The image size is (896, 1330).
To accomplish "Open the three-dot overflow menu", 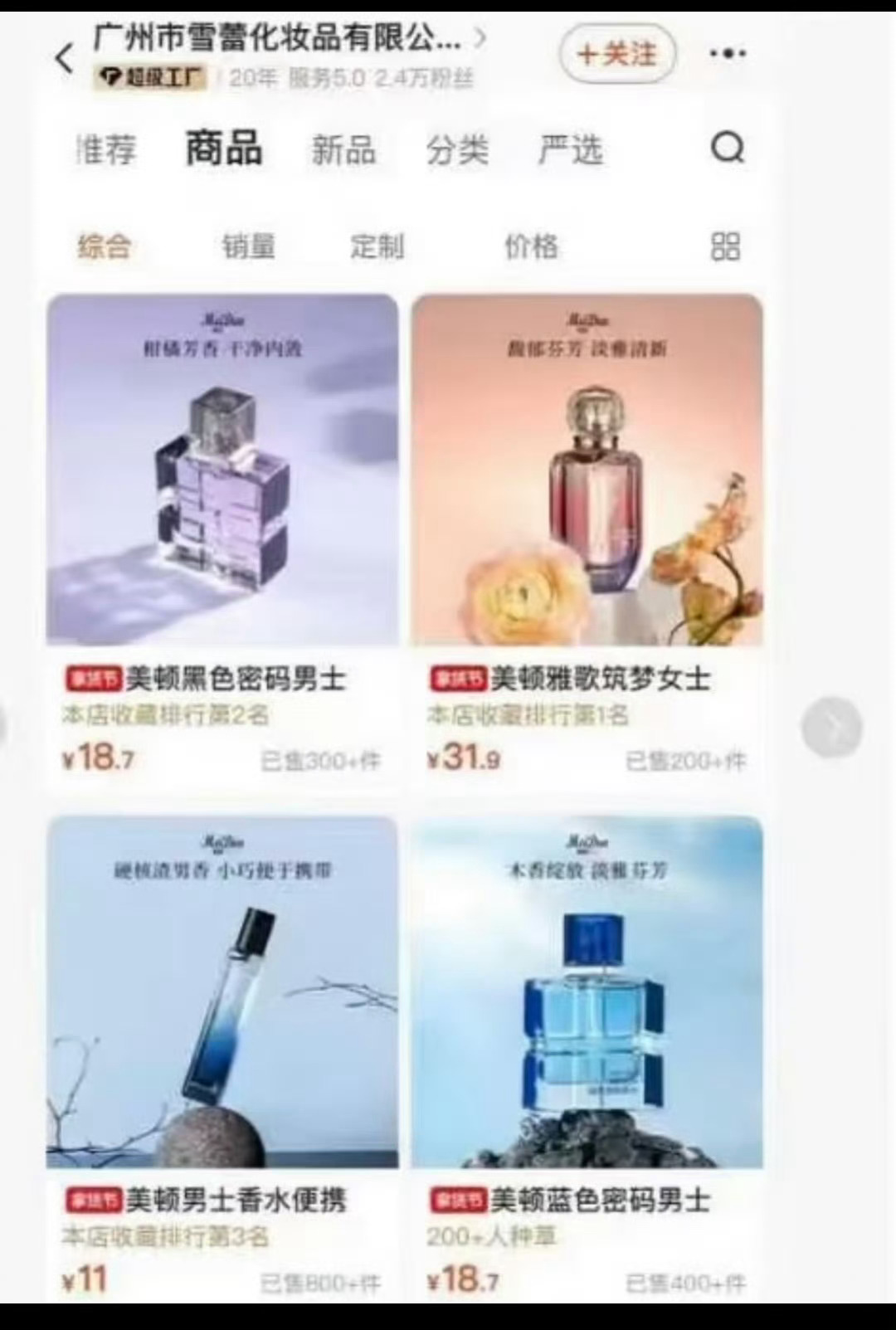I will tap(728, 54).
